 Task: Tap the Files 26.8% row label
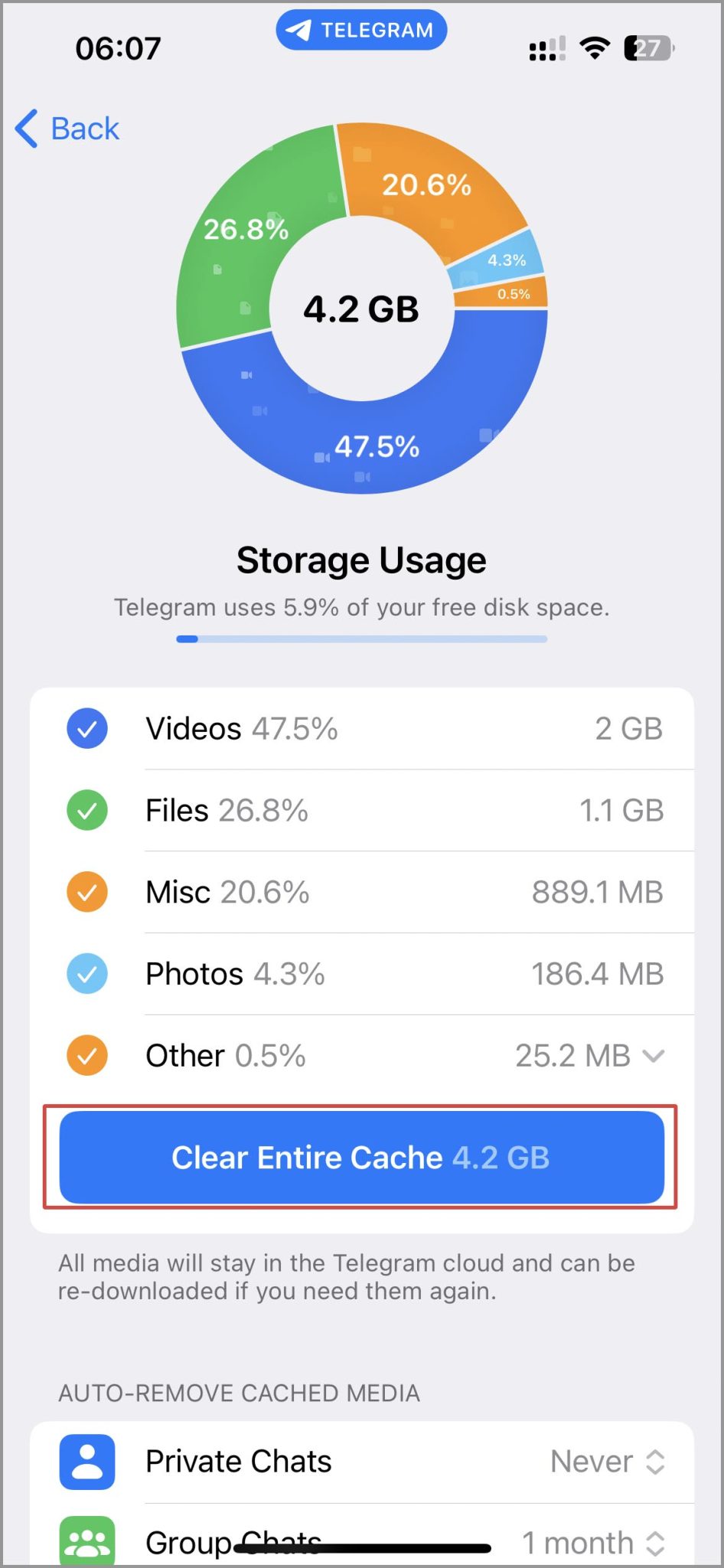tap(227, 810)
